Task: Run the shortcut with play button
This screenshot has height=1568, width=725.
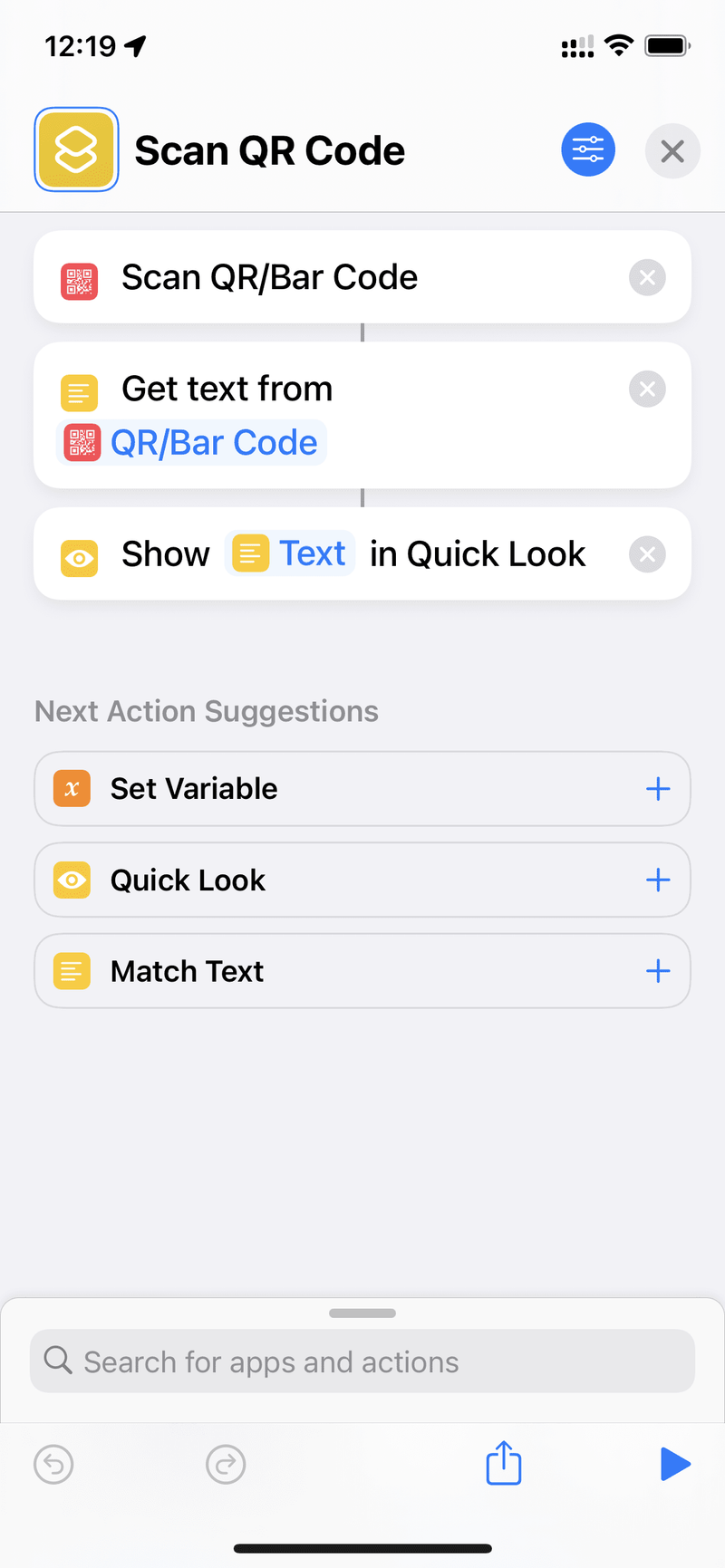Action: [675, 1464]
